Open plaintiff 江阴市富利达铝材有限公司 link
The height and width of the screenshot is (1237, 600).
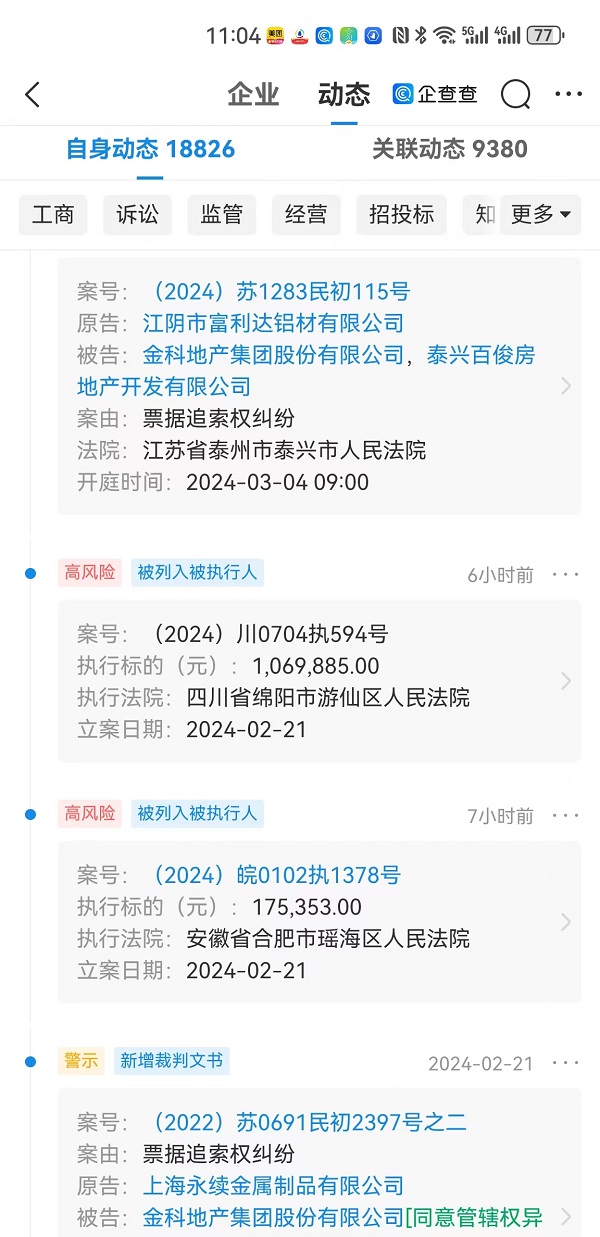[x=273, y=323]
